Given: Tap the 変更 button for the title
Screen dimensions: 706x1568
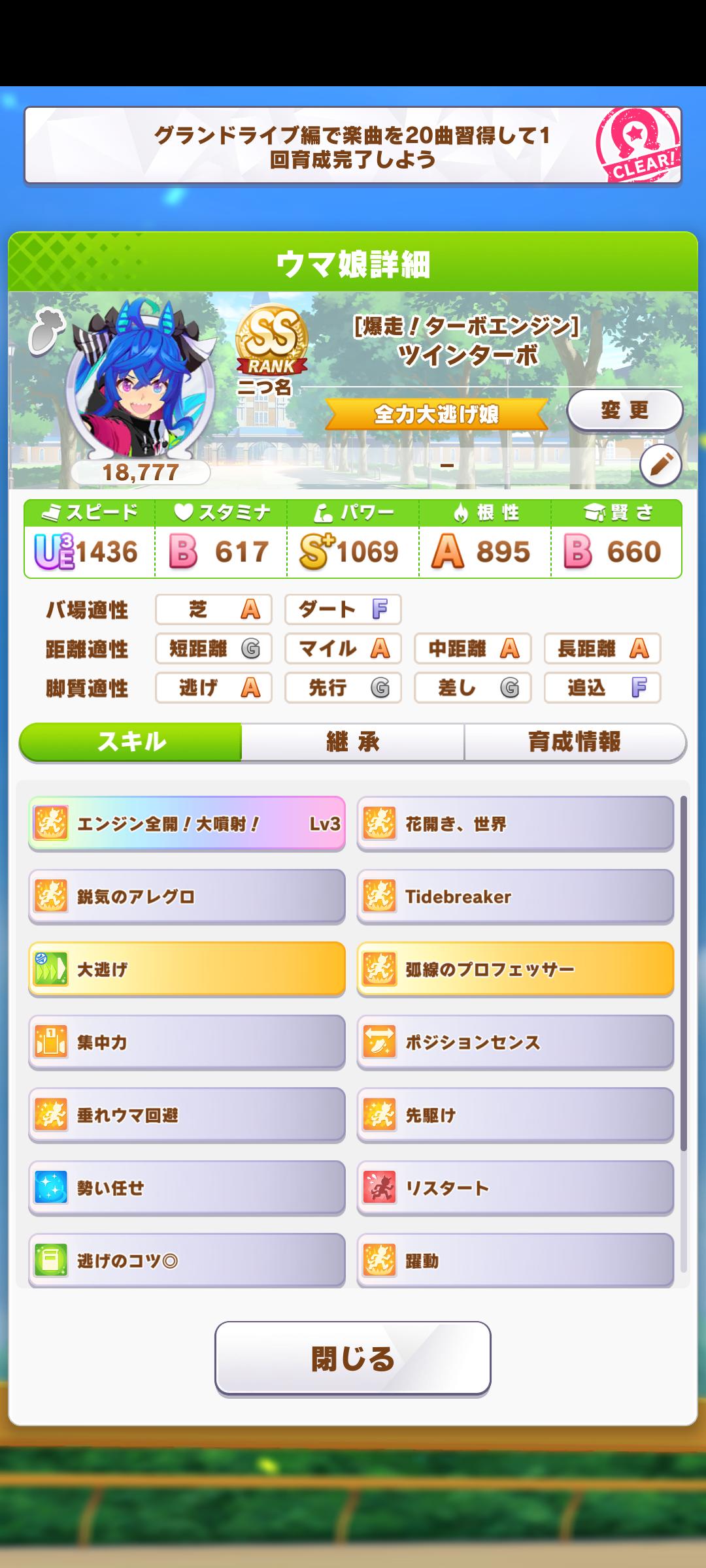Looking at the screenshot, I should click(624, 410).
